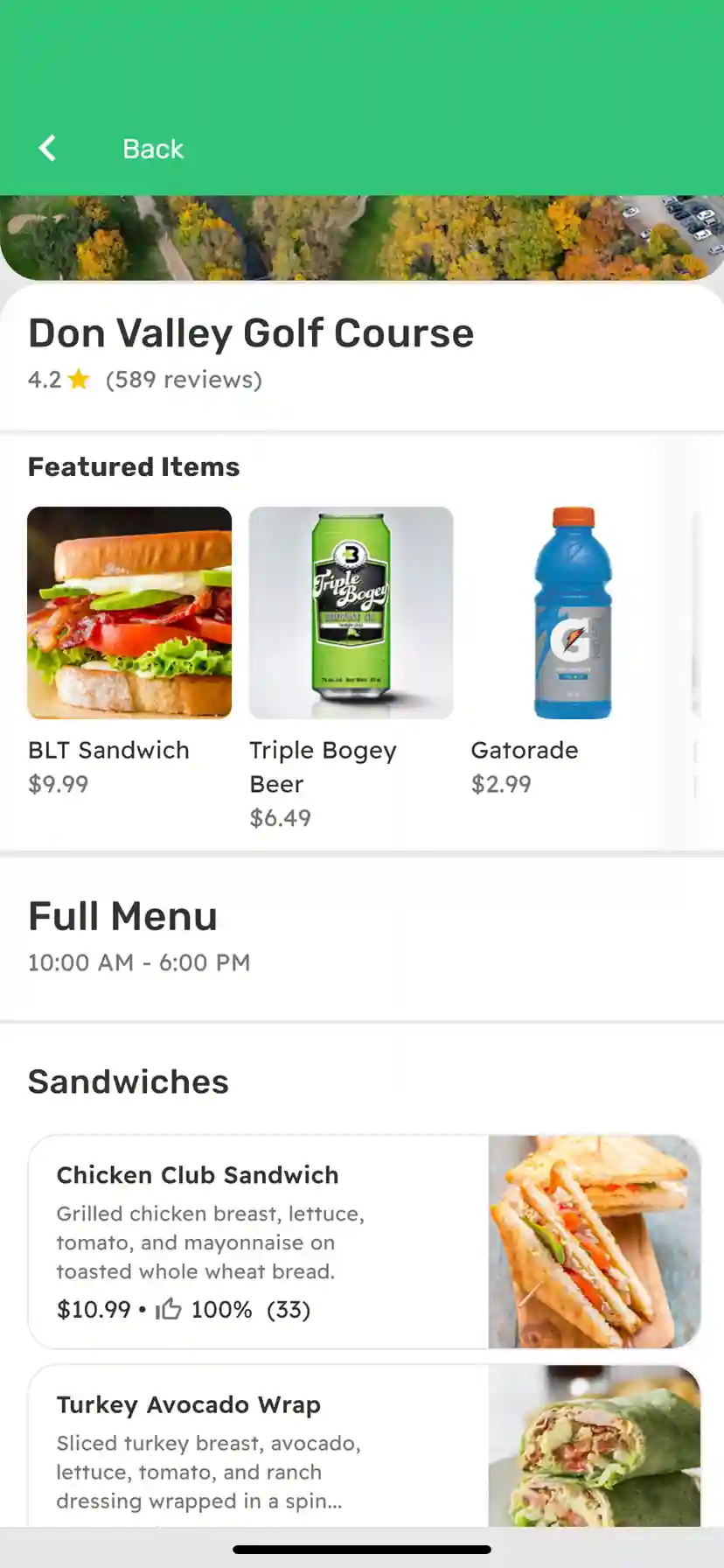The width and height of the screenshot is (724, 1568).
Task: Tap the 10:00 AM - 6:00 PM hours text
Action: 139,962
